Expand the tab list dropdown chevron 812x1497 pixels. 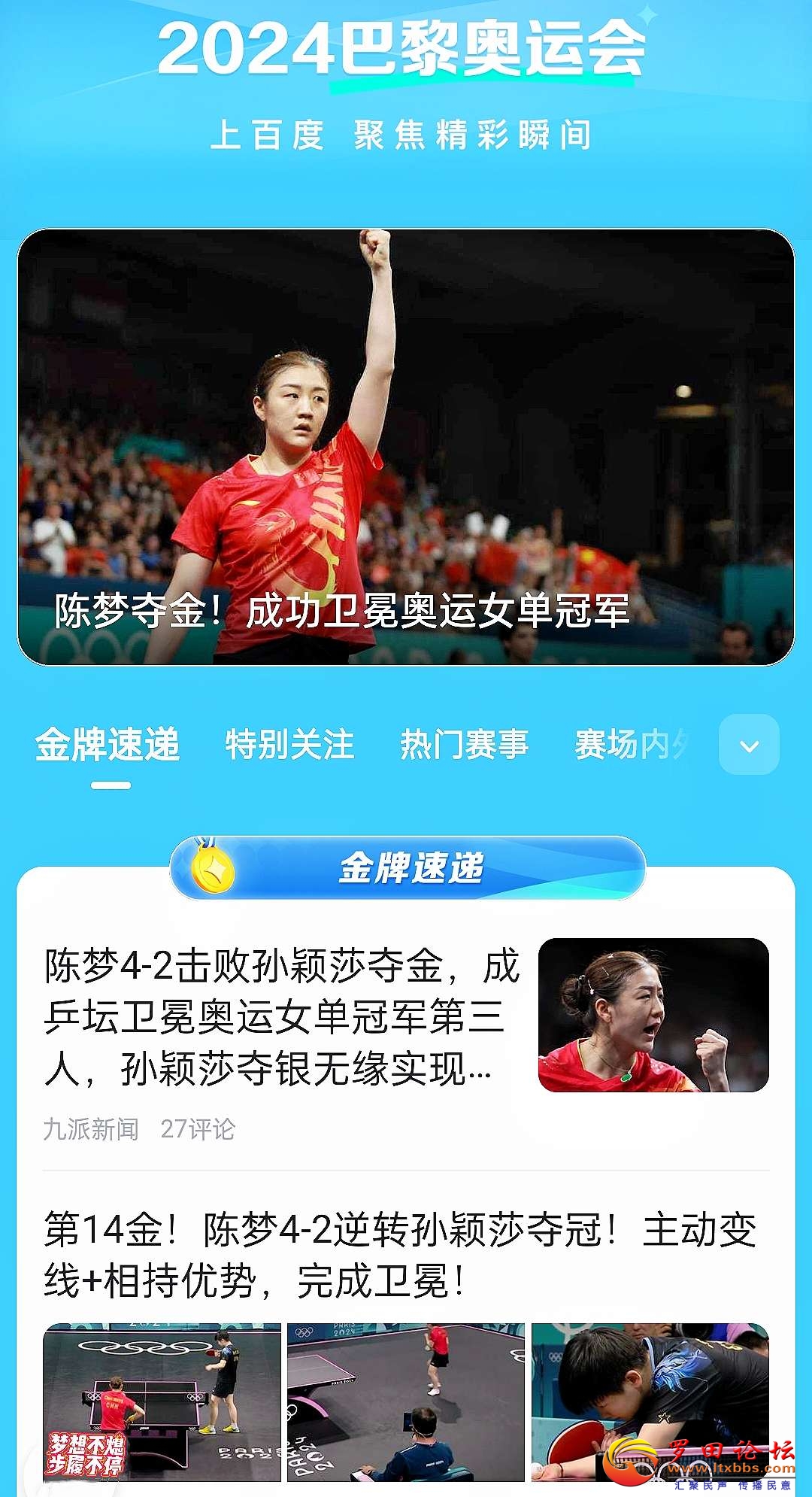point(749,745)
